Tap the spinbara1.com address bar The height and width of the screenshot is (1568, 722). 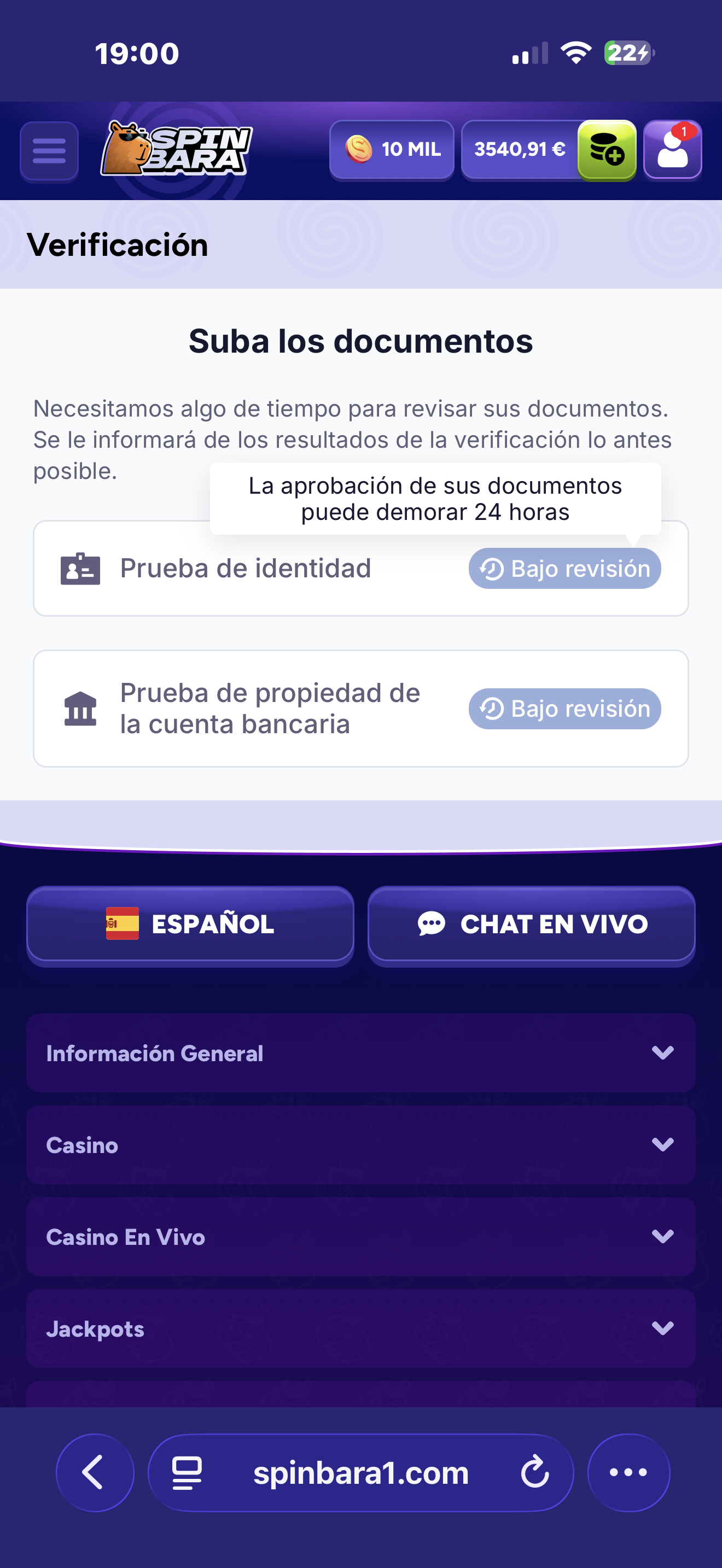[x=360, y=1472]
